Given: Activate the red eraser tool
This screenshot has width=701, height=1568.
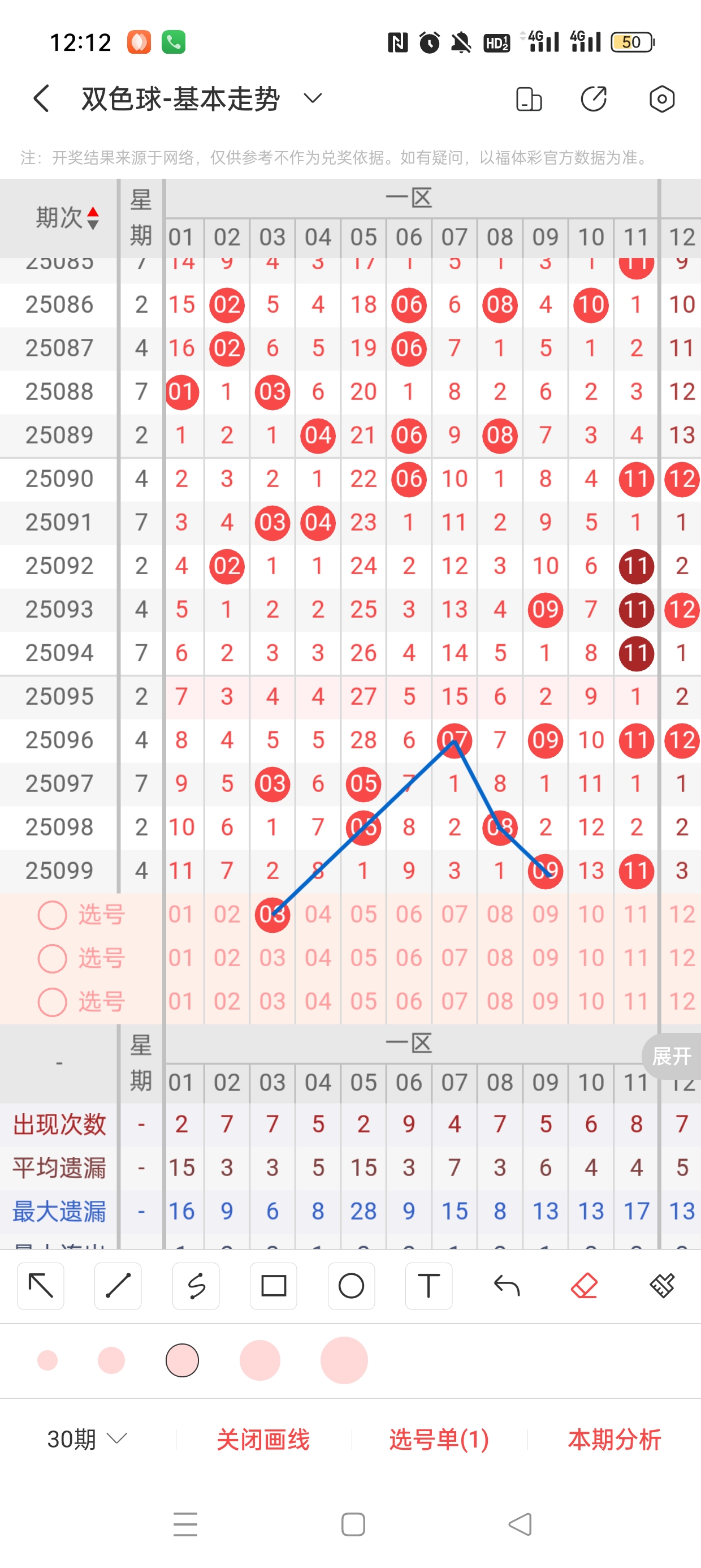Looking at the screenshot, I should pyautogui.click(x=584, y=1286).
